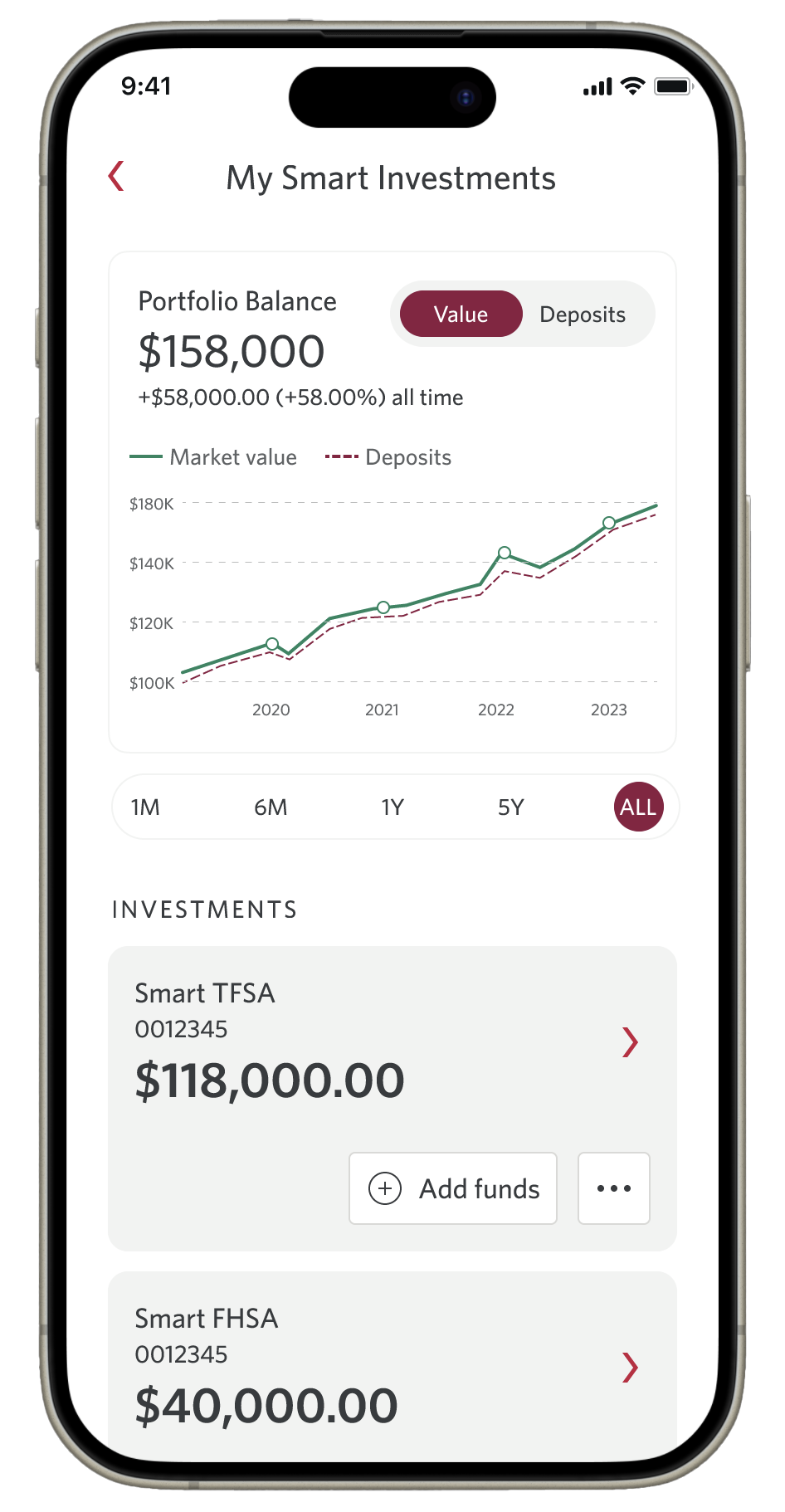This screenshot has height=1512, width=785.
Task: Add funds to Smart TFSA
Action: tap(453, 1188)
